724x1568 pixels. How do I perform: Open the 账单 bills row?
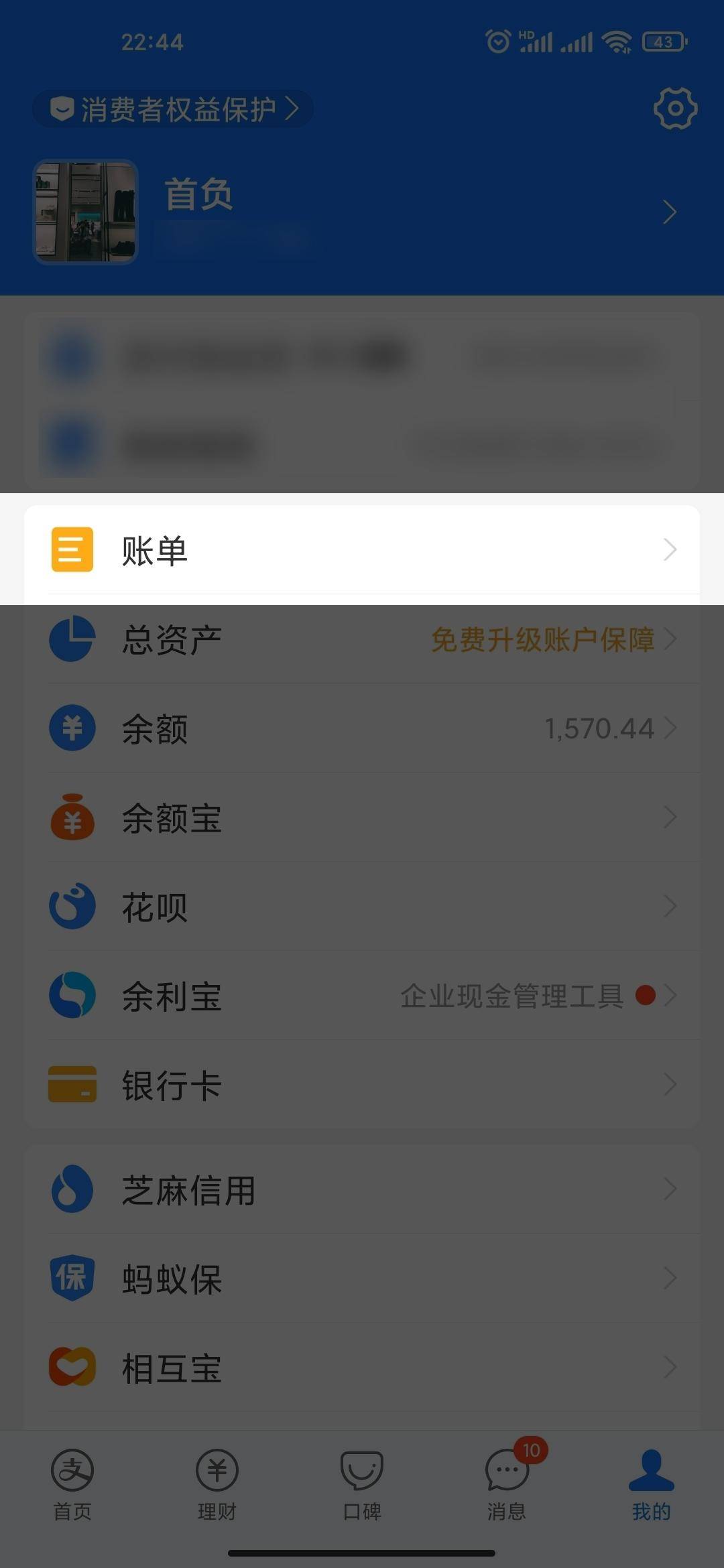click(x=362, y=550)
